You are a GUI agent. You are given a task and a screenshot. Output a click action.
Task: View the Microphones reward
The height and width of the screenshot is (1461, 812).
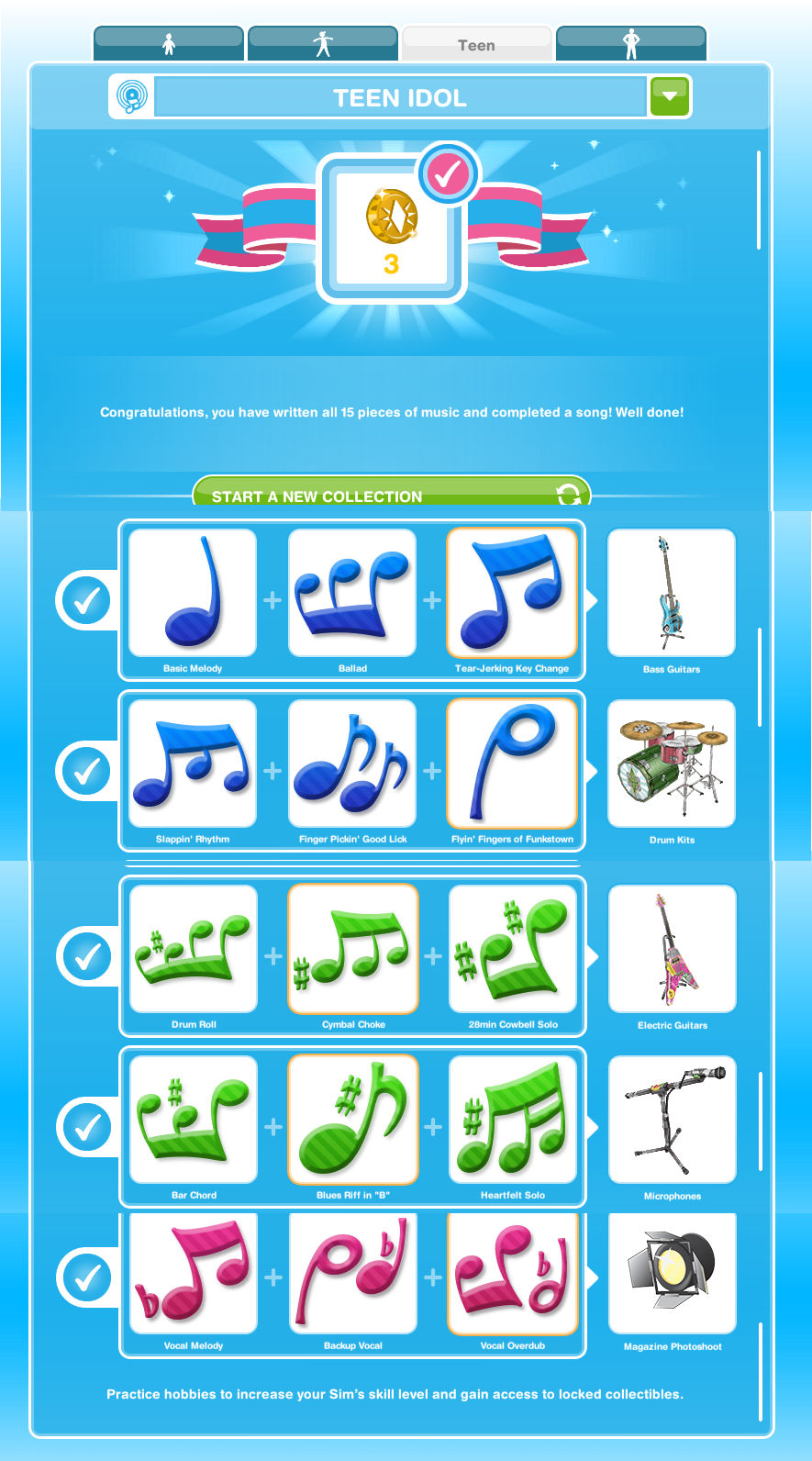[x=673, y=1121]
